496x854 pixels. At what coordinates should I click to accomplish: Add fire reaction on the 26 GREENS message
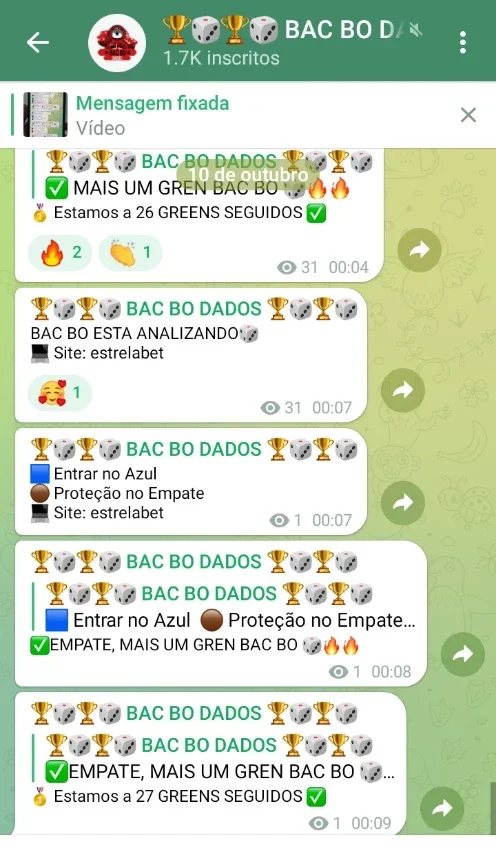60,252
